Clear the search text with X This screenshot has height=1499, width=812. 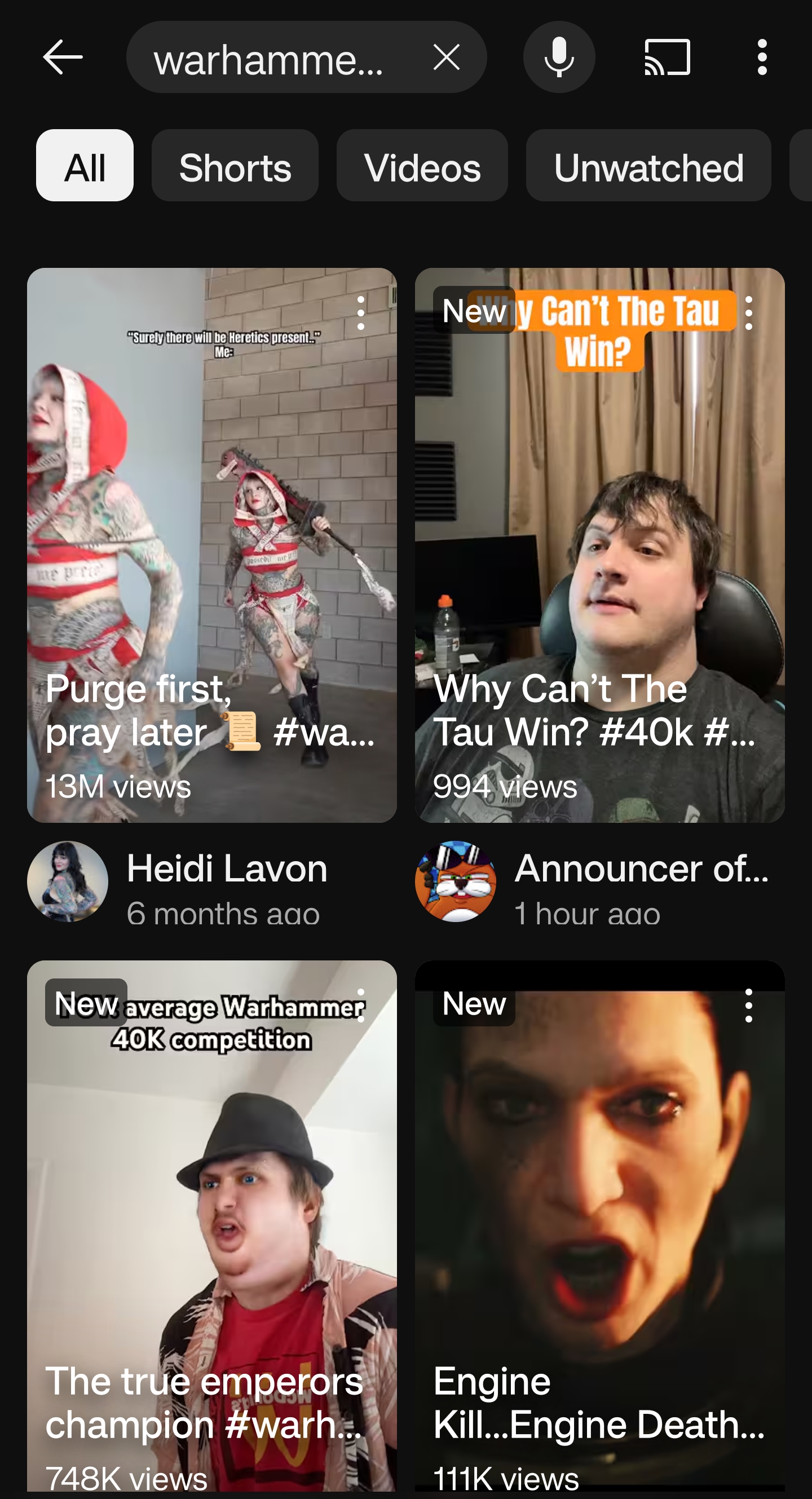pyautogui.click(x=447, y=57)
